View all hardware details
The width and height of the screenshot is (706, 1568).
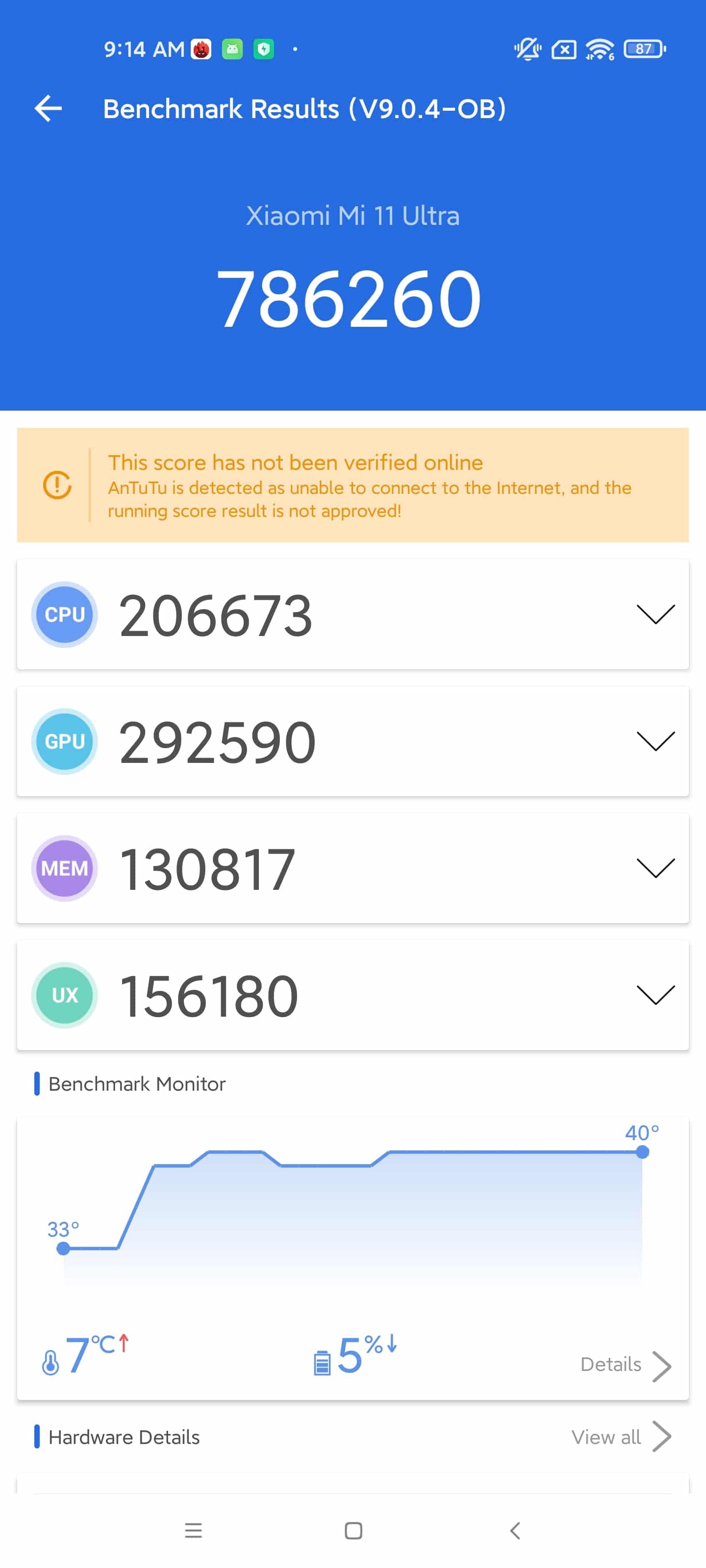[621, 1437]
